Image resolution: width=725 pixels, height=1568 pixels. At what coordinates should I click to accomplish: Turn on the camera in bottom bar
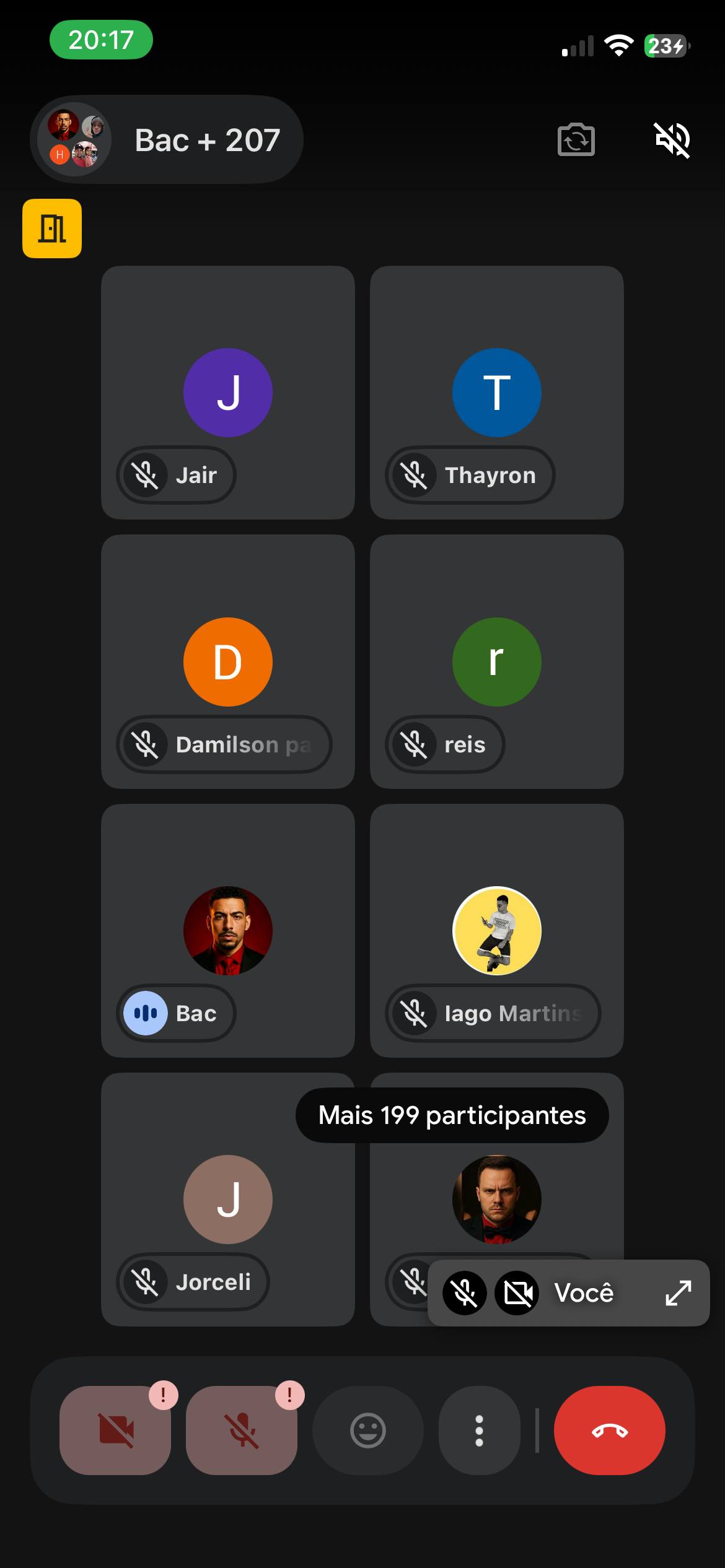pyautogui.click(x=115, y=1430)
